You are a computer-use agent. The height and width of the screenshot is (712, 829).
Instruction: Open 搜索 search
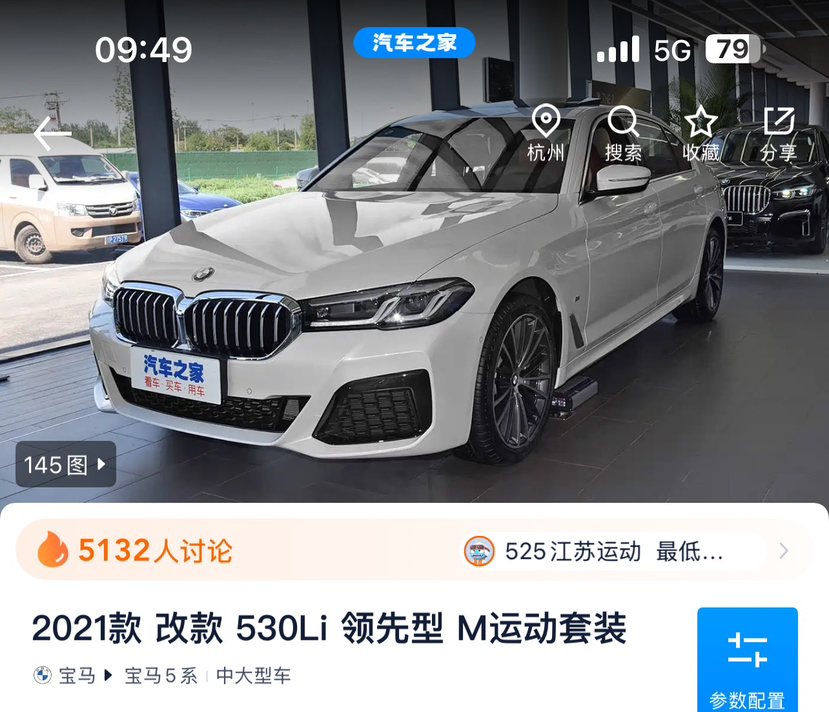click(623, 133)
